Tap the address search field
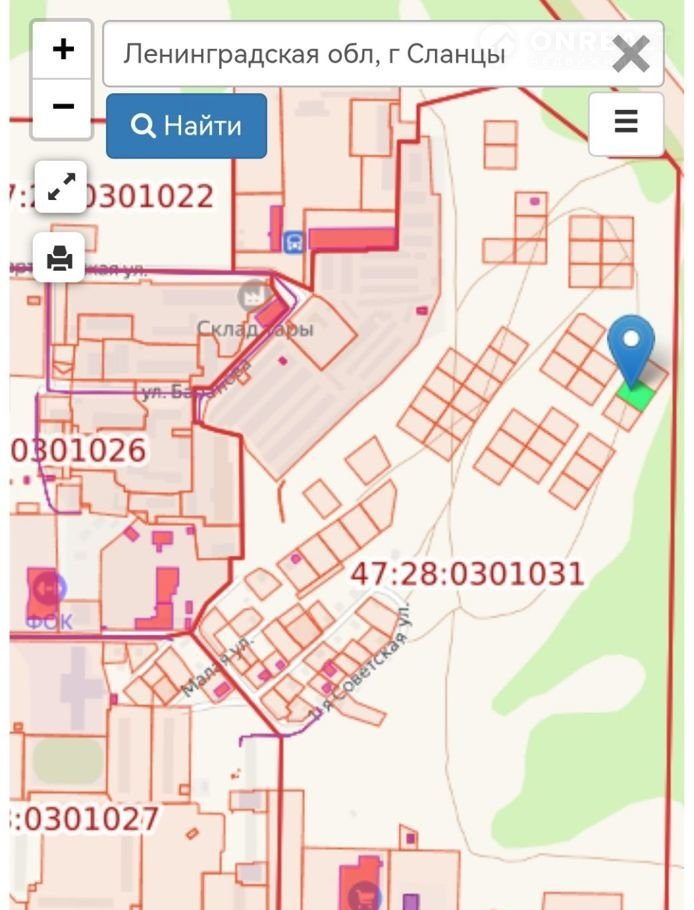 point(350,54)
